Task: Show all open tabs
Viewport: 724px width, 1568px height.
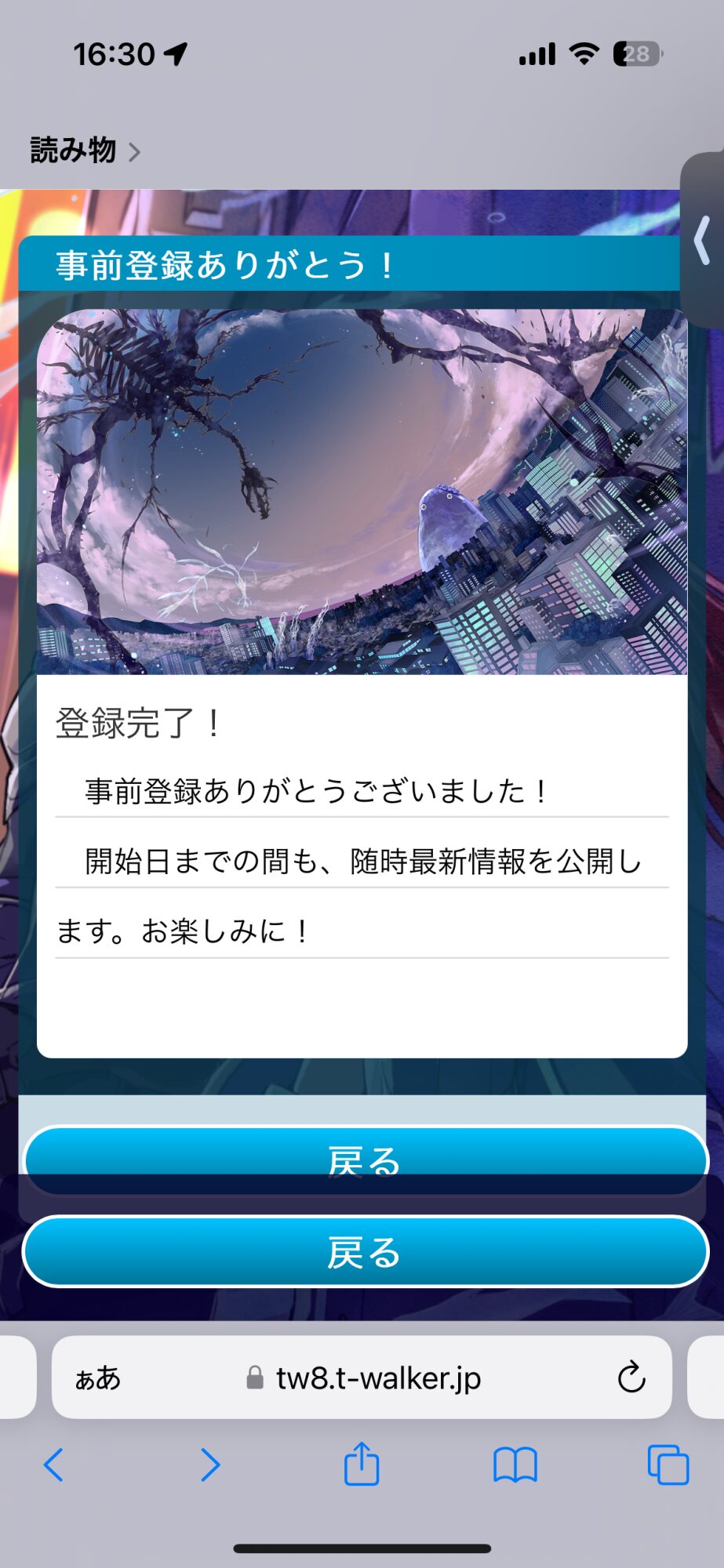Action: [x=668, y=1465]
